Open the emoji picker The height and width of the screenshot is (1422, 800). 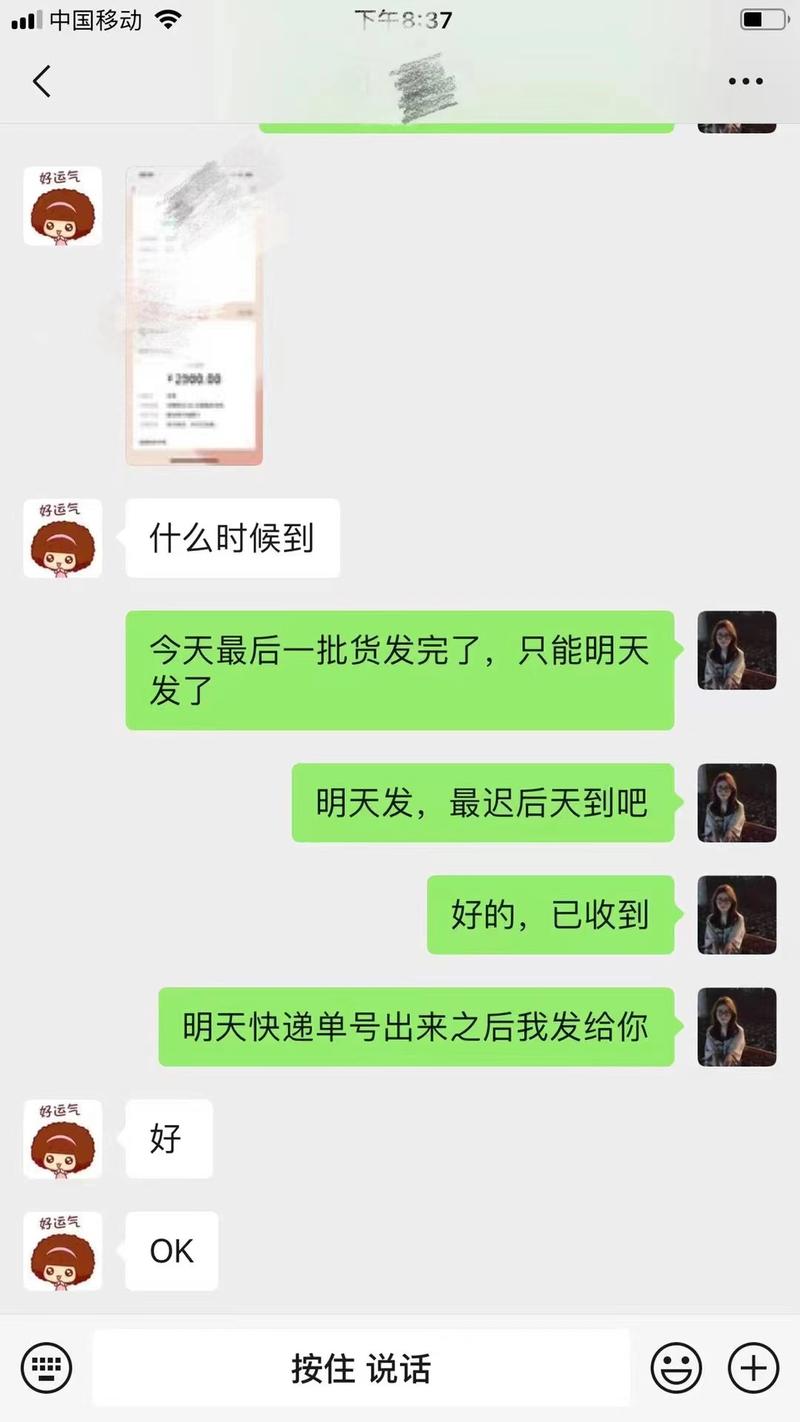[x=678, y=1367]
